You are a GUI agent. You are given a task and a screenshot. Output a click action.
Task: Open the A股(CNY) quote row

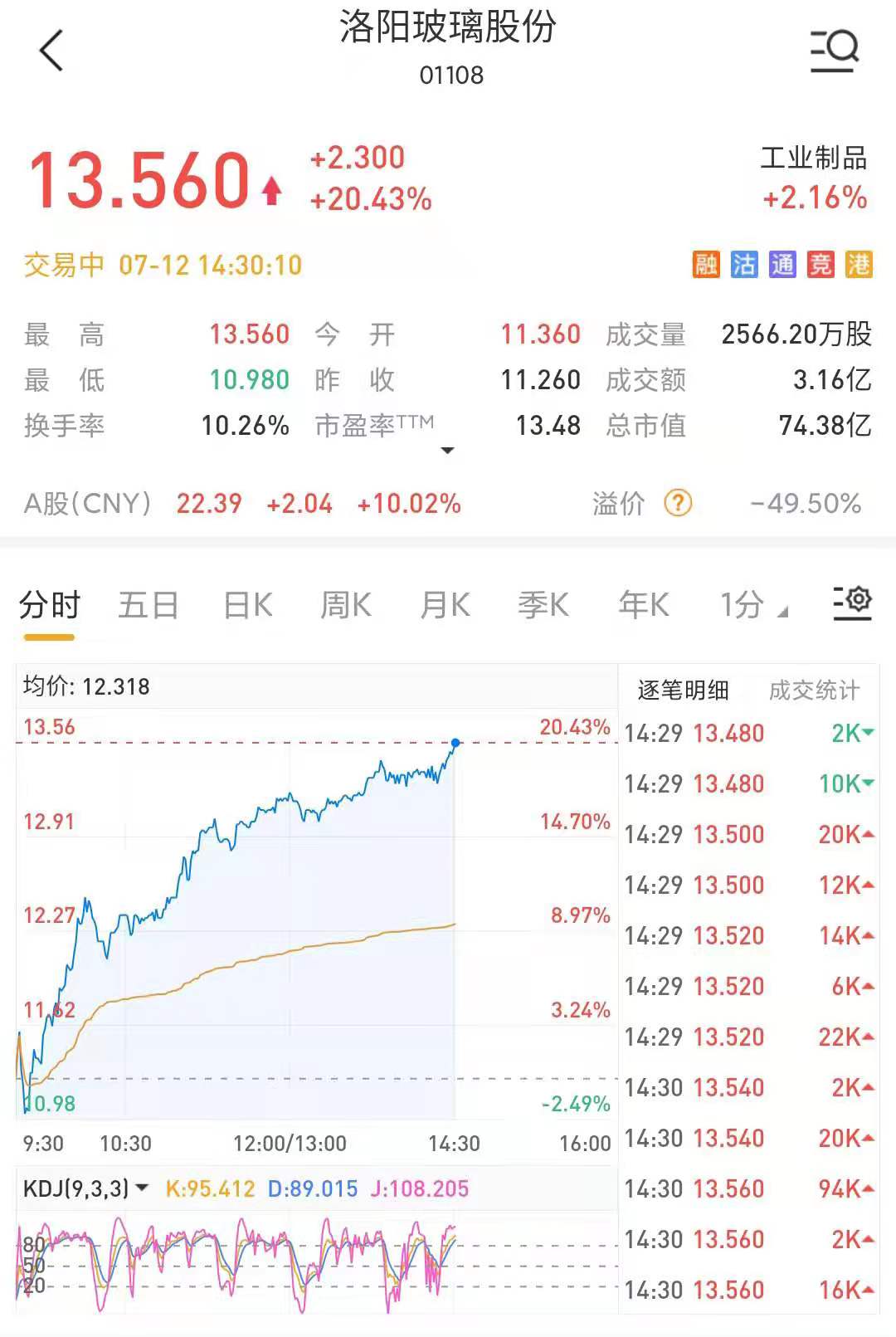click(242, 503)
